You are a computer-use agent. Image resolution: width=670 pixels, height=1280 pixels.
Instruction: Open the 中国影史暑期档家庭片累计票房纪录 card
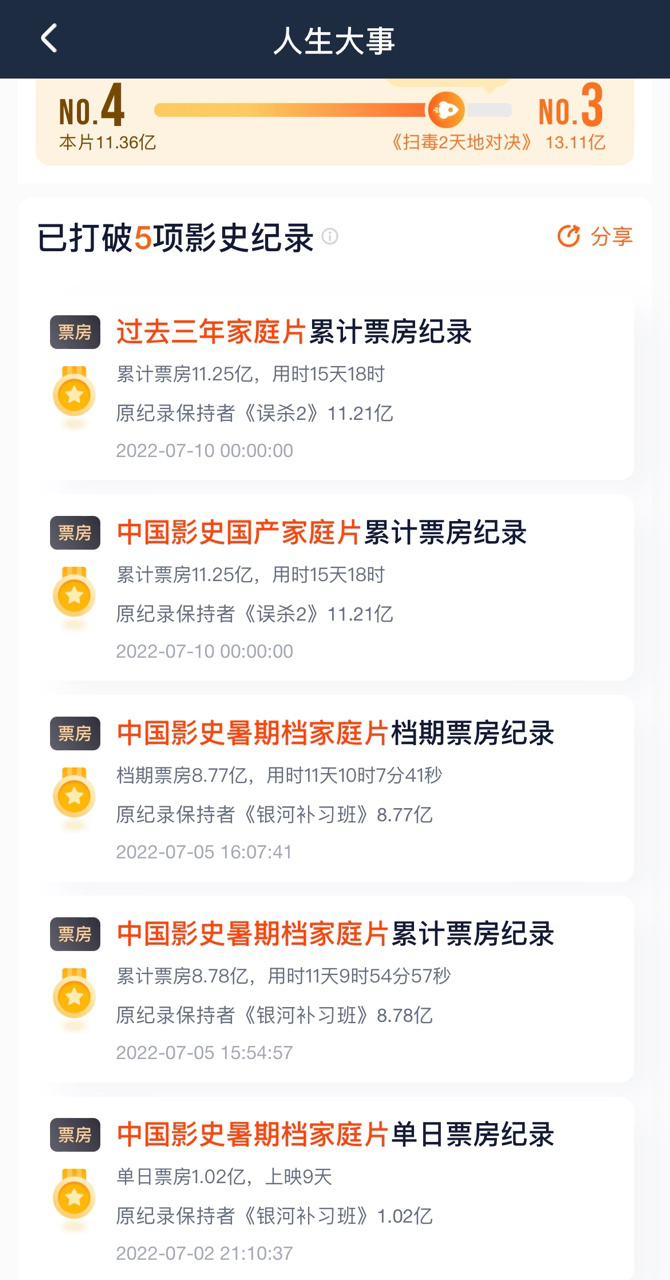[335, 990]
